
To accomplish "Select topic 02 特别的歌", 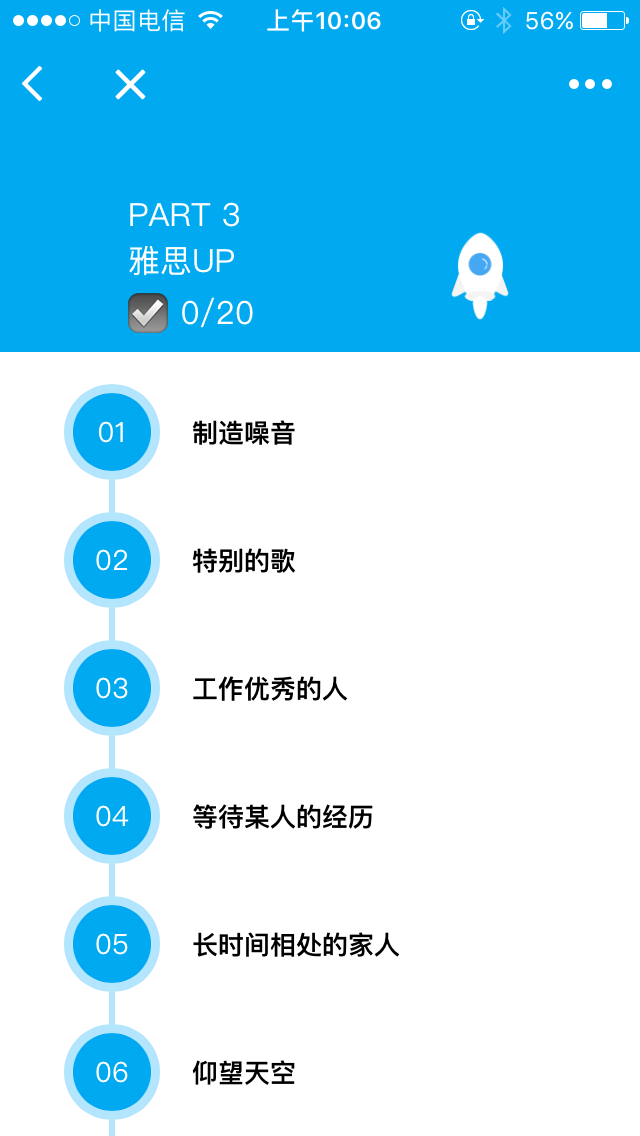I will pyautogui.click(x=243, y=561).
